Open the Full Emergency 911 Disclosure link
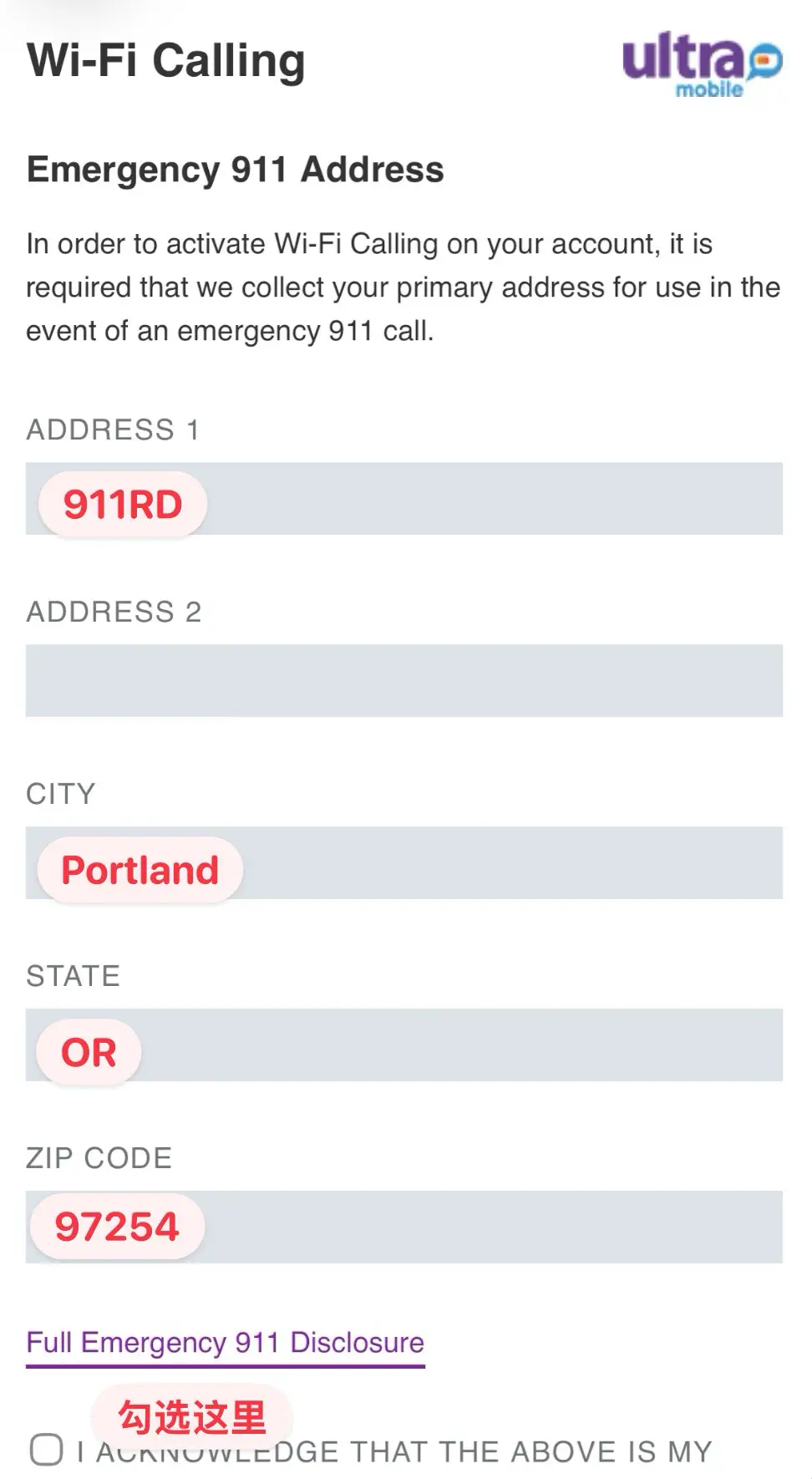Screen dimensions: 812x1479 (226, 1343)
